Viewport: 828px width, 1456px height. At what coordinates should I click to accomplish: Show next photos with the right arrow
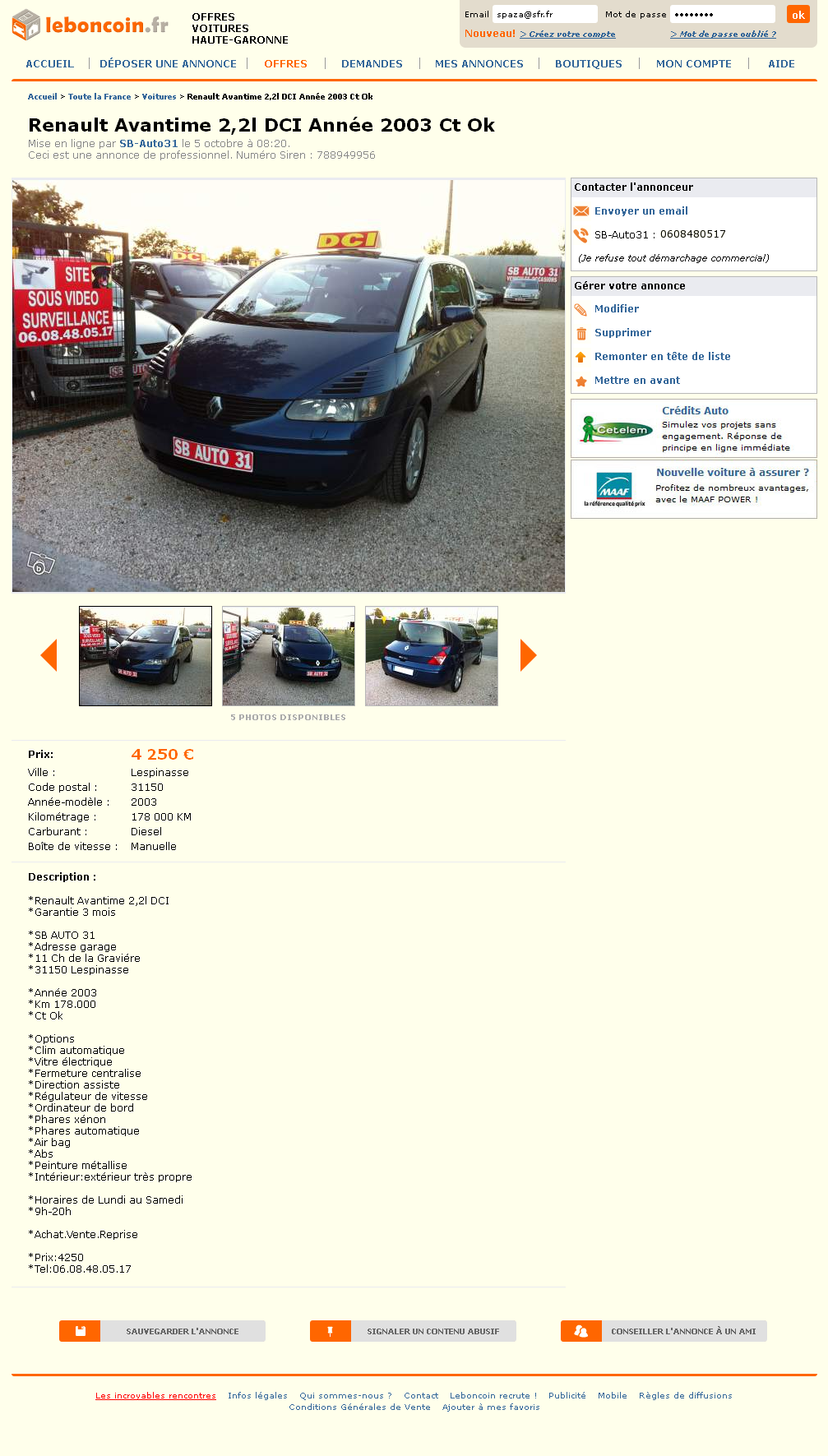pyautogui.click(x=528, y=655)
